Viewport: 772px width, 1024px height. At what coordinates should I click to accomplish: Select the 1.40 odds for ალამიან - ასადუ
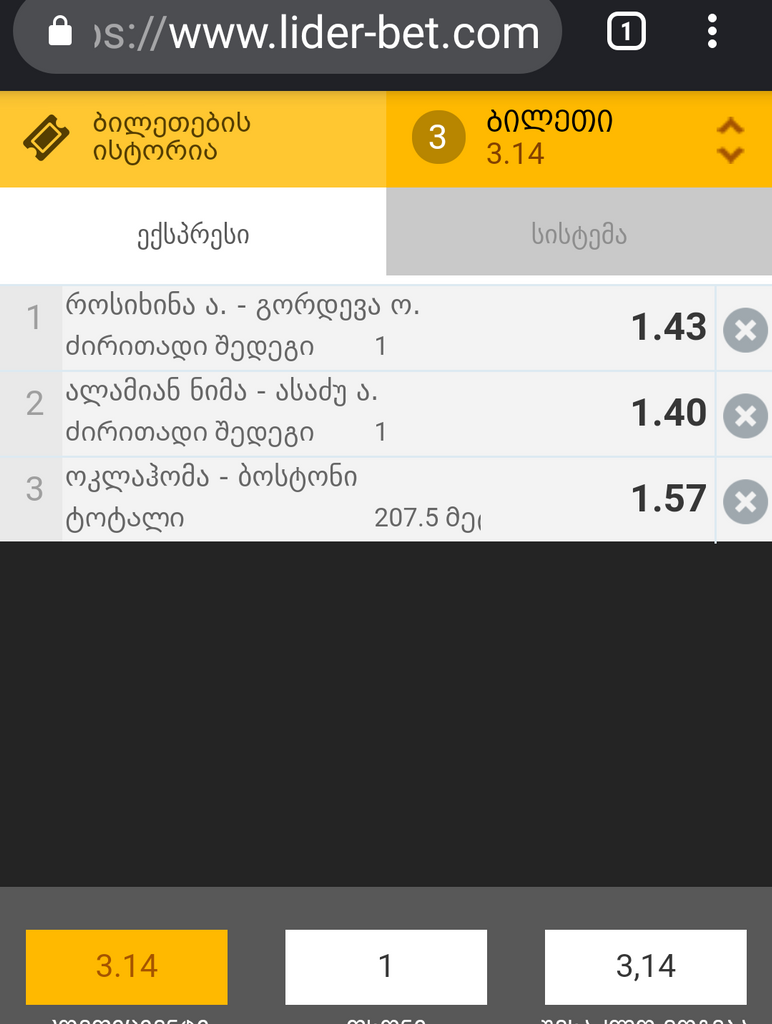point(668,413)
